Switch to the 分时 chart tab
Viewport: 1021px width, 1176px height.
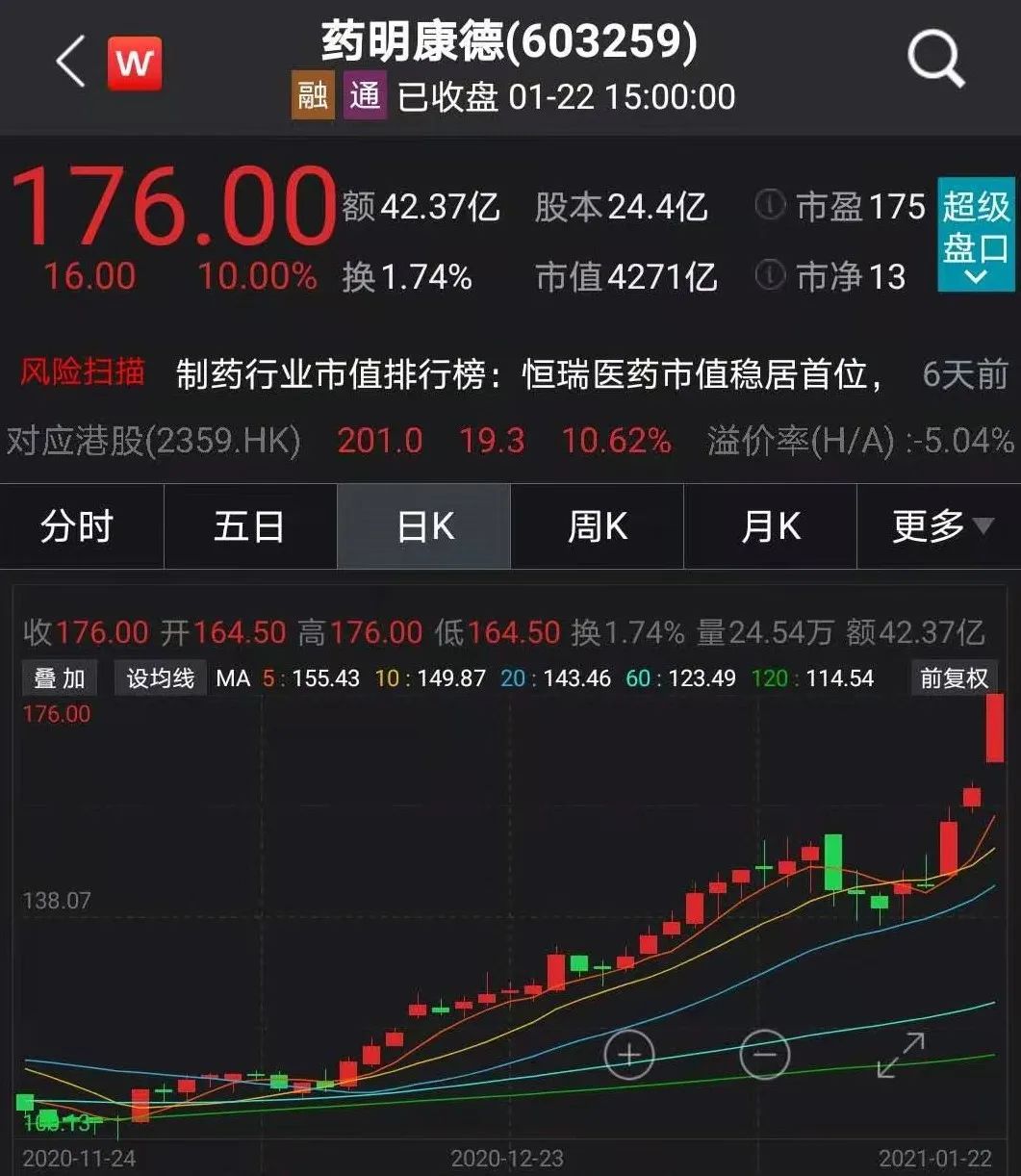77,526
